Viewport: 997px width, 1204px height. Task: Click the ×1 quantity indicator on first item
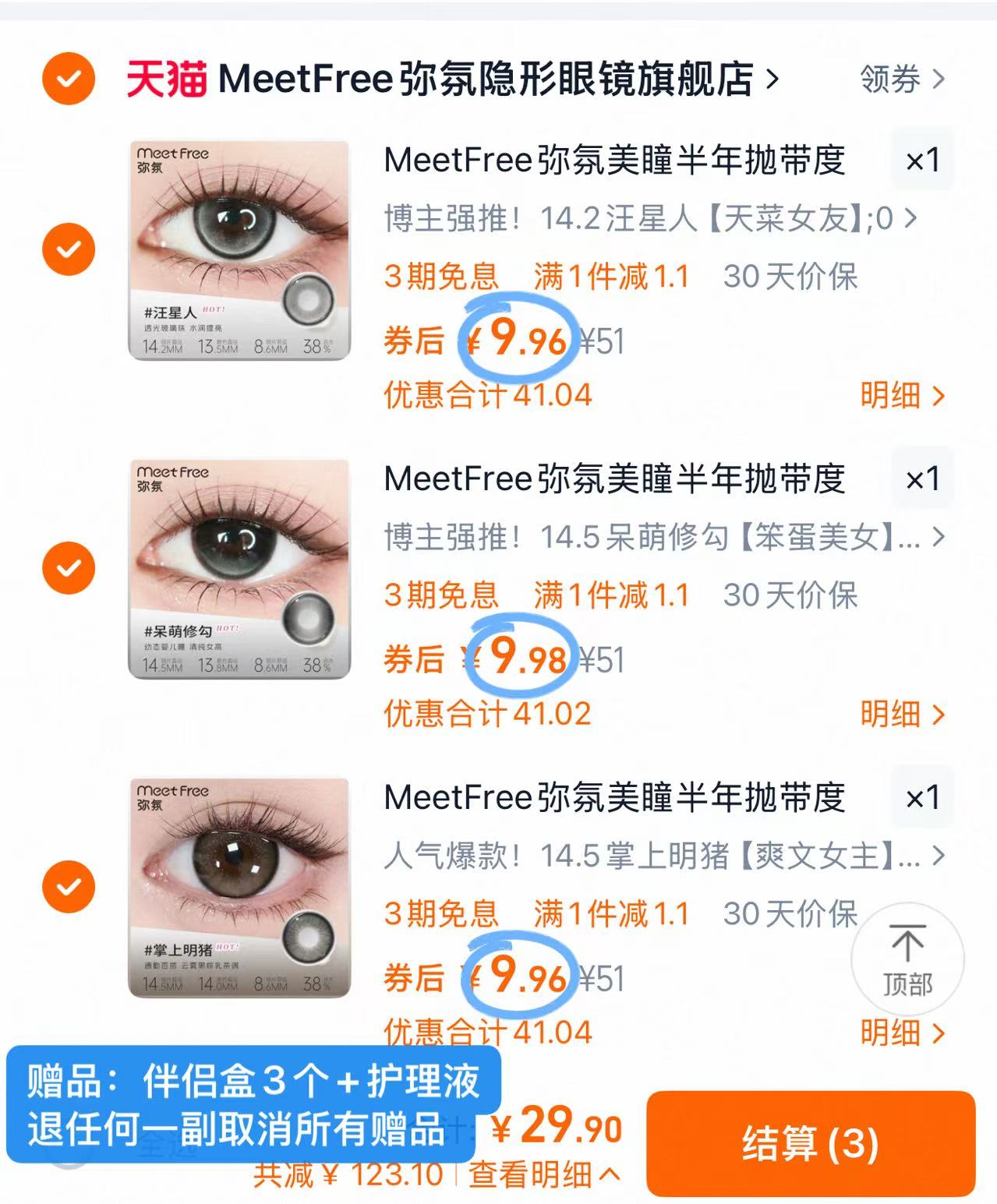921,160
